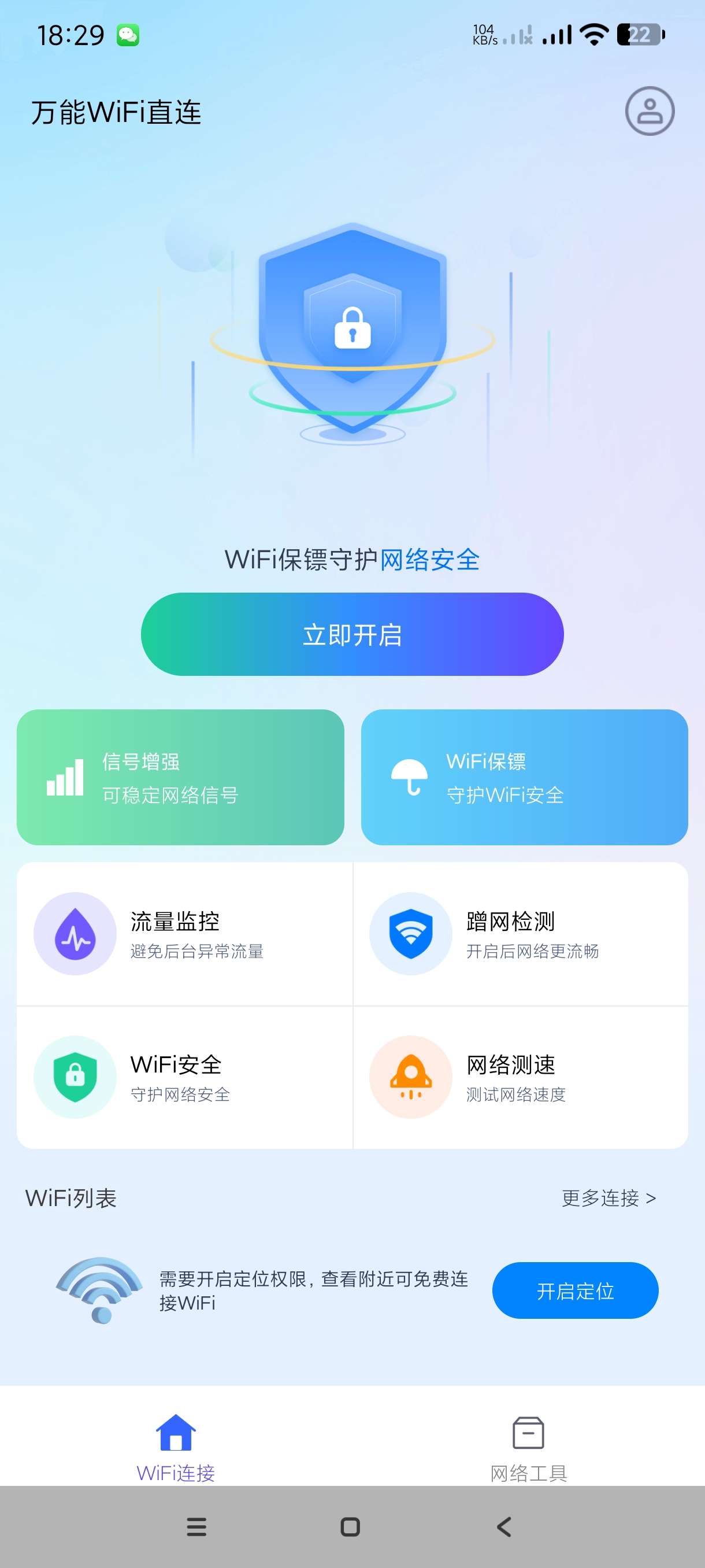Open 蹭网检测 freeloader detection
This screenshot has width=705, height=1568.
(521, 934)
